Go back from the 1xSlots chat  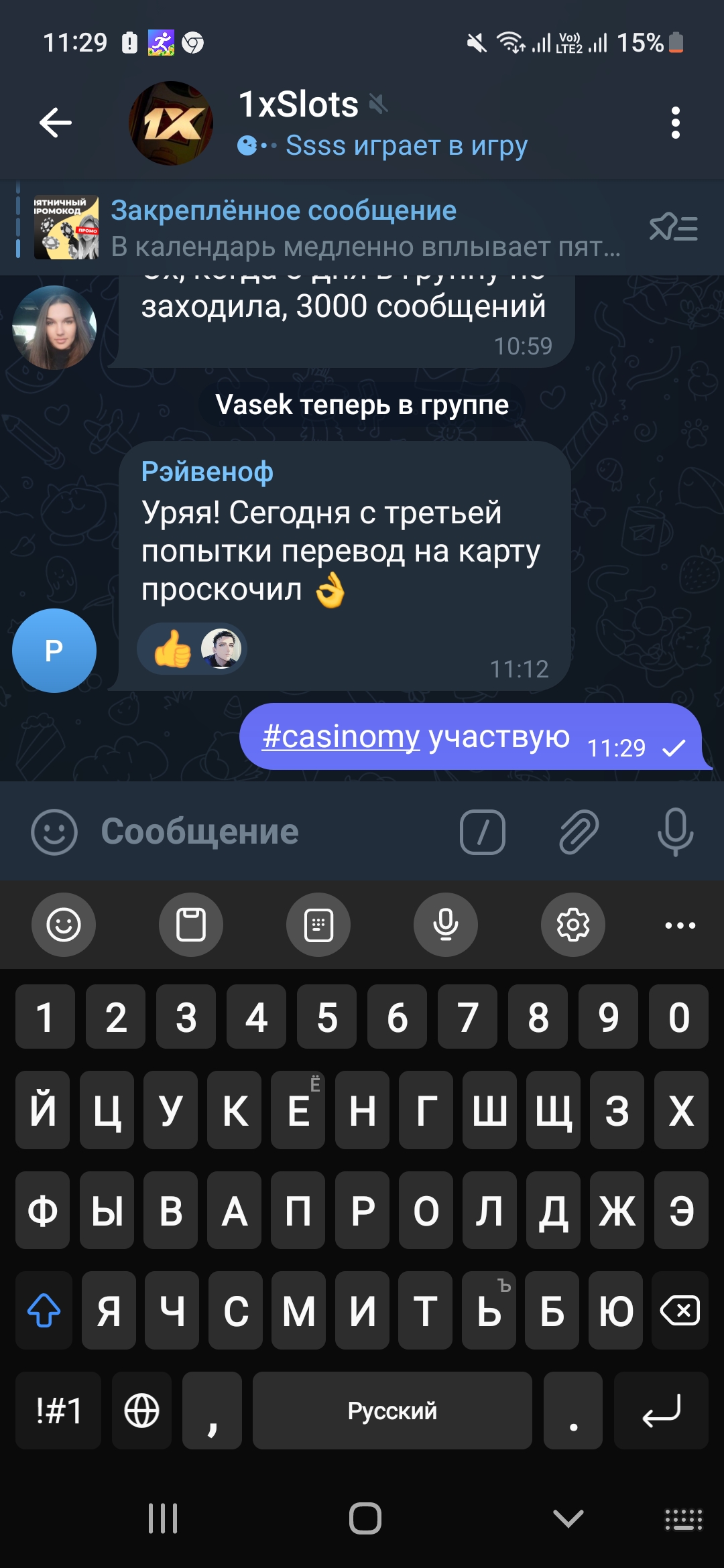tap(56, 123)
